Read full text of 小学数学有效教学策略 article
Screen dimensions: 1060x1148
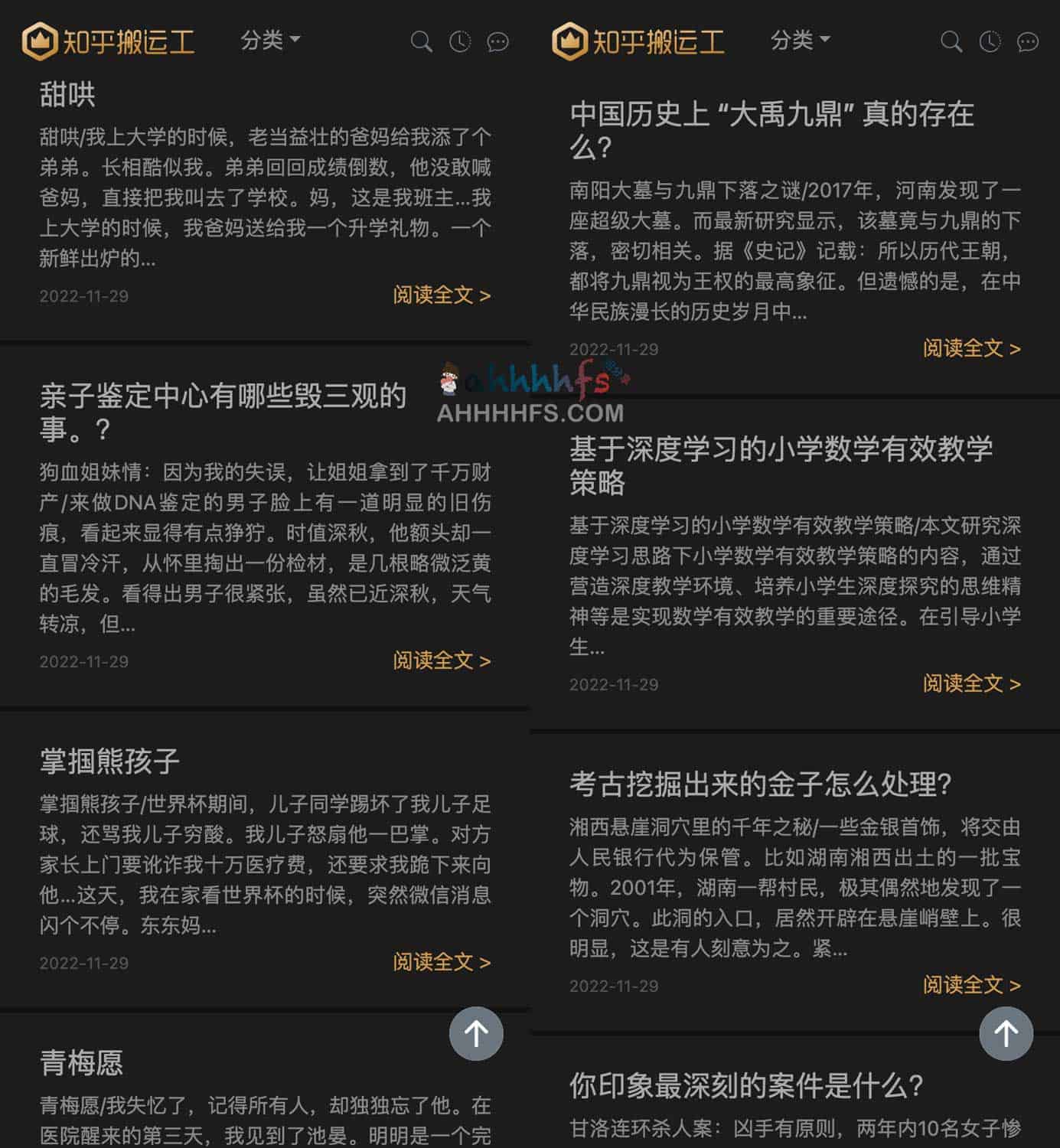click(x=971, y=683)
